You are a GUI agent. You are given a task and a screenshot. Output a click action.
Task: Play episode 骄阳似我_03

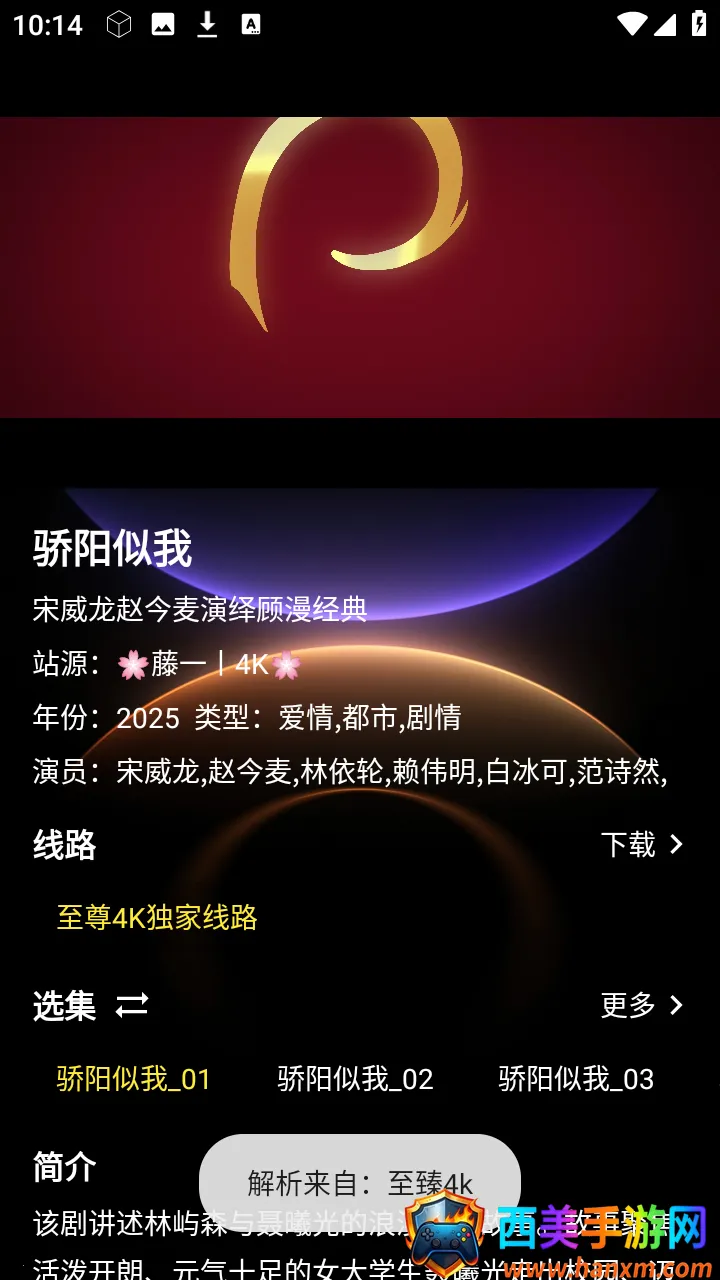(x=576, y=1079)
